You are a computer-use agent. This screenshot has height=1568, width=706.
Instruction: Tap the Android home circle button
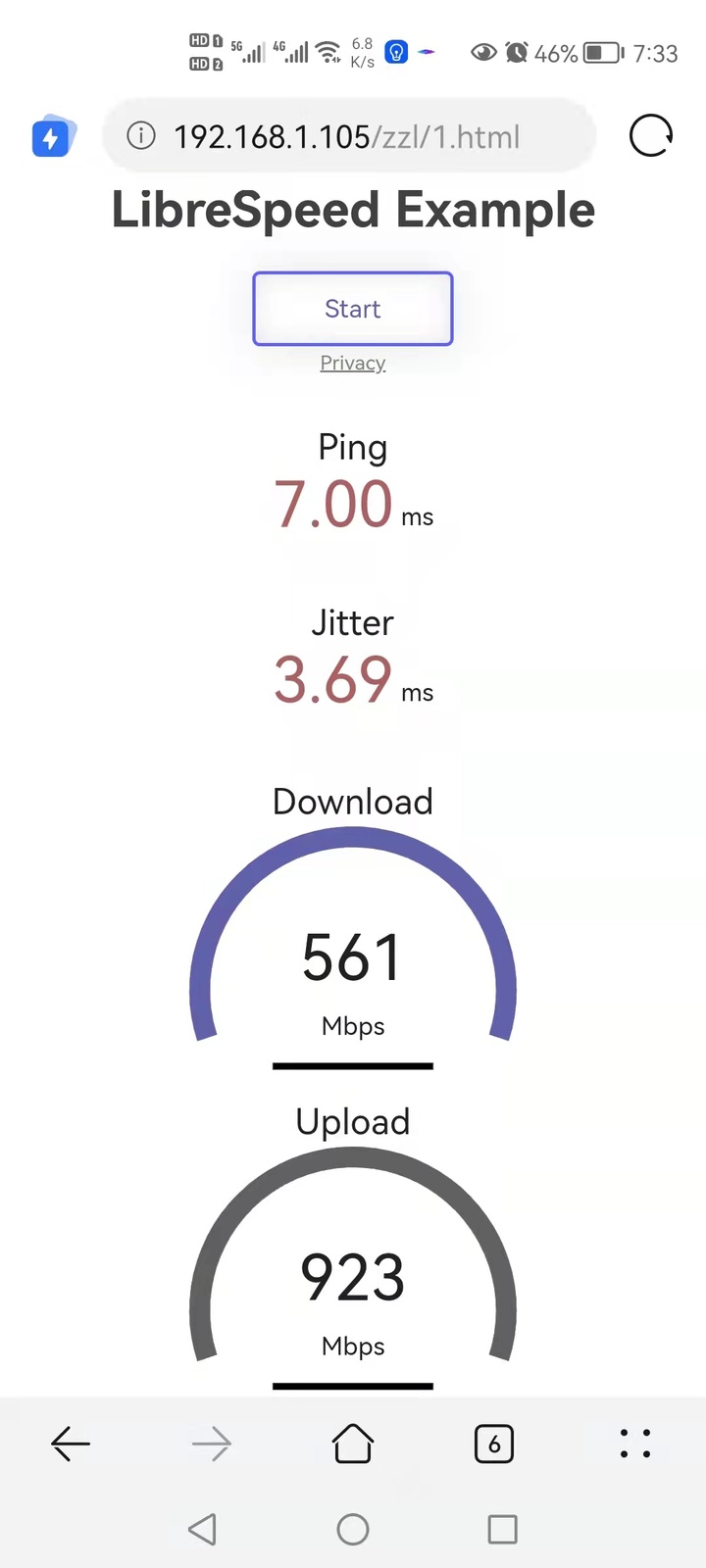point(352,1529)
